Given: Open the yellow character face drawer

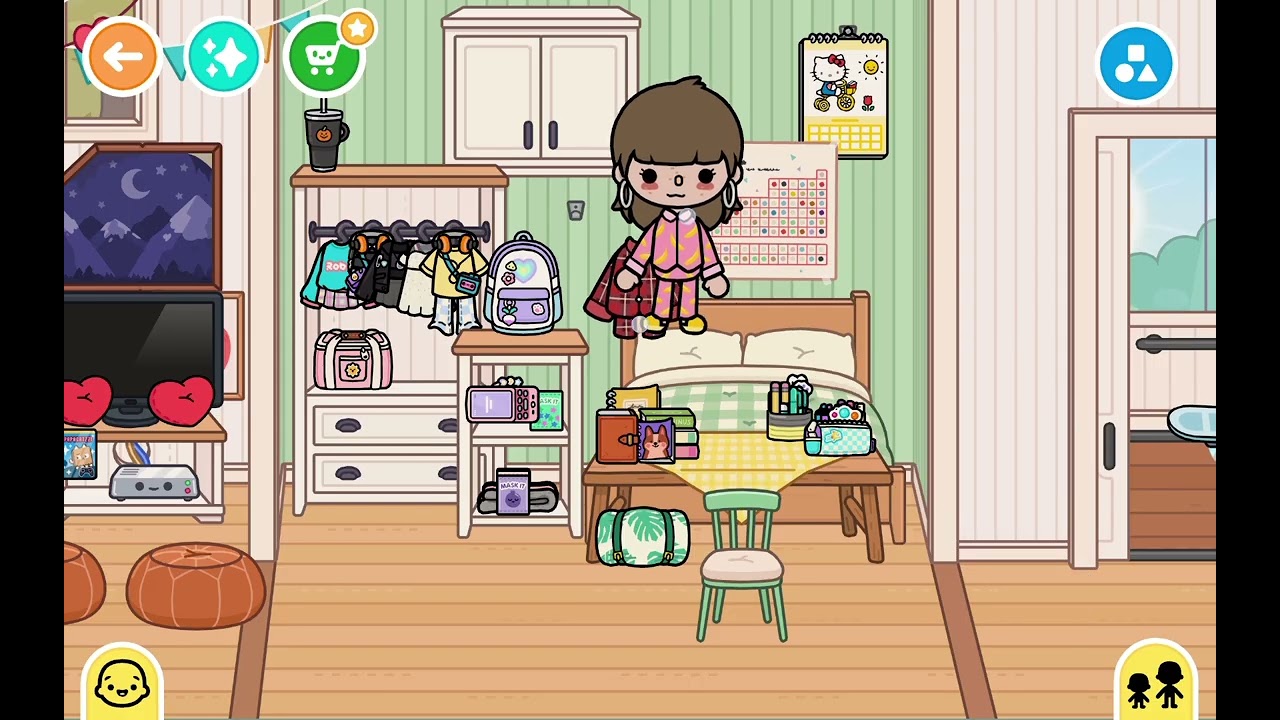Looking at the screenshot, I should (x=122, y=684).
